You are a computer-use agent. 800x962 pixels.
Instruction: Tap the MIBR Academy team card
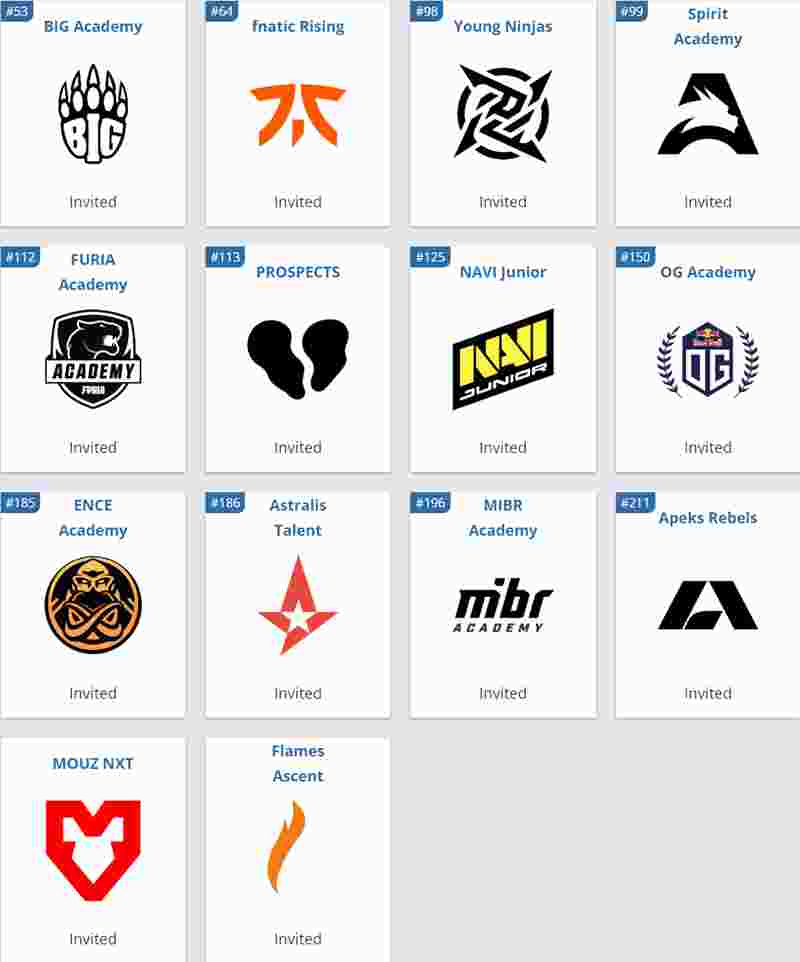point(503,605)
